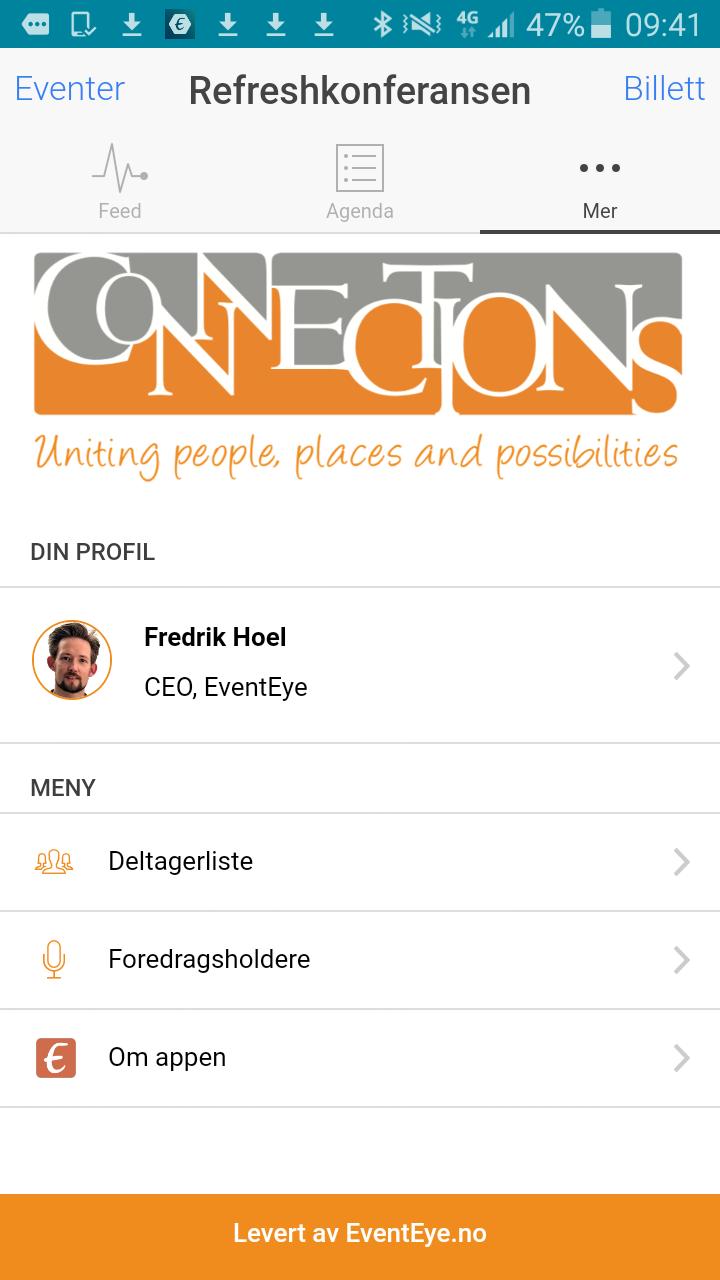
Task: Open Eventer from the top bar
Action: [x=68, y=89]
